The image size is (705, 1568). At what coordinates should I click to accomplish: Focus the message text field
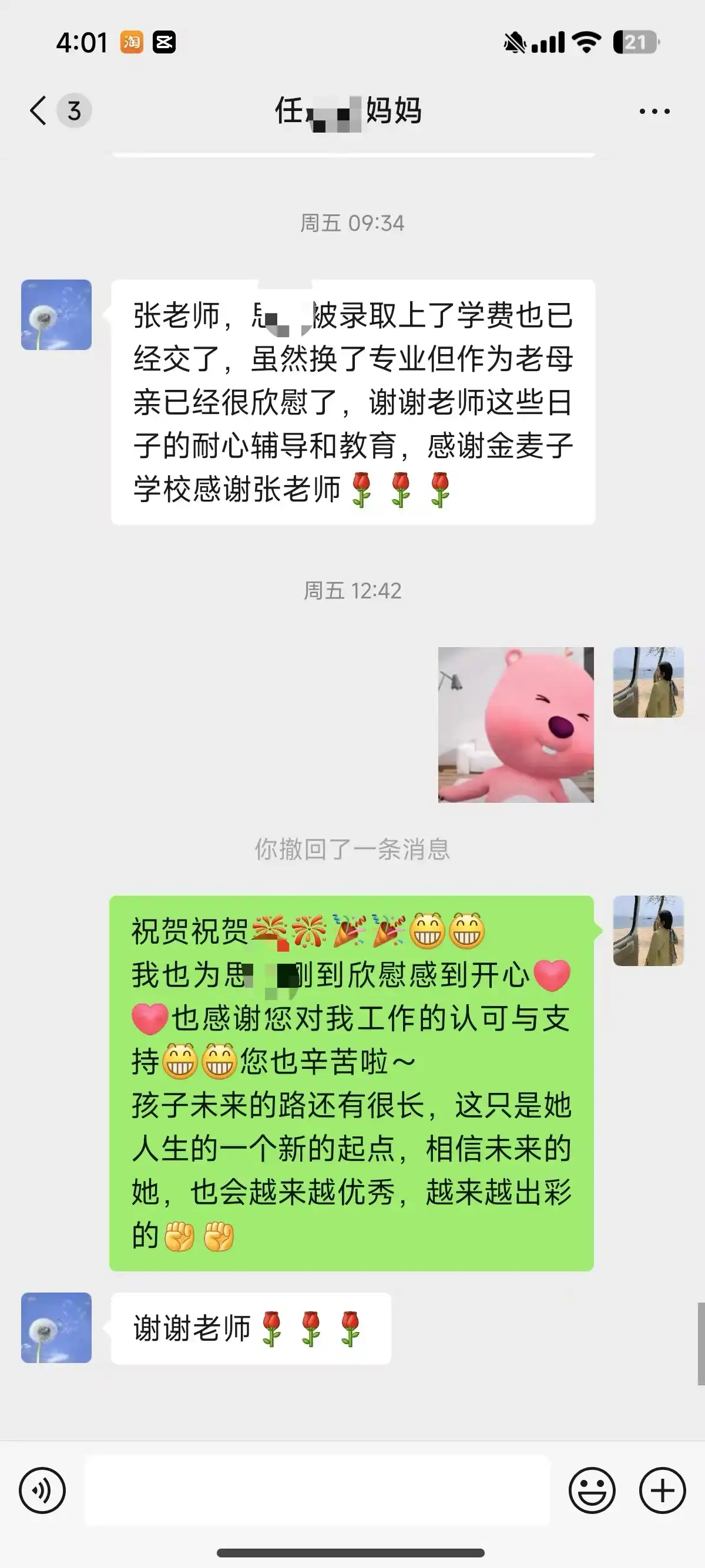click(317, 1490)
